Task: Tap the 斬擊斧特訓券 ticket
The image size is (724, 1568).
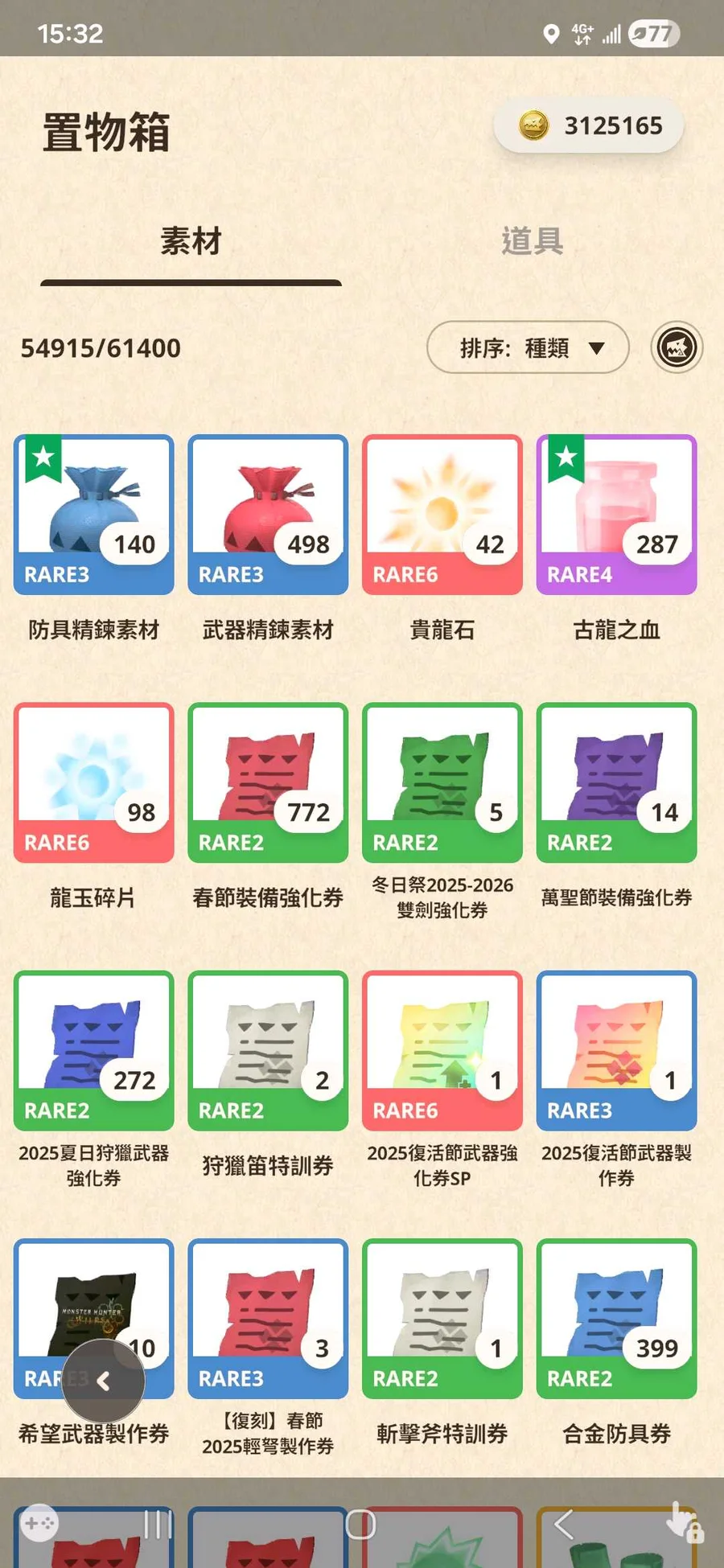Action: click(442, 1318)
